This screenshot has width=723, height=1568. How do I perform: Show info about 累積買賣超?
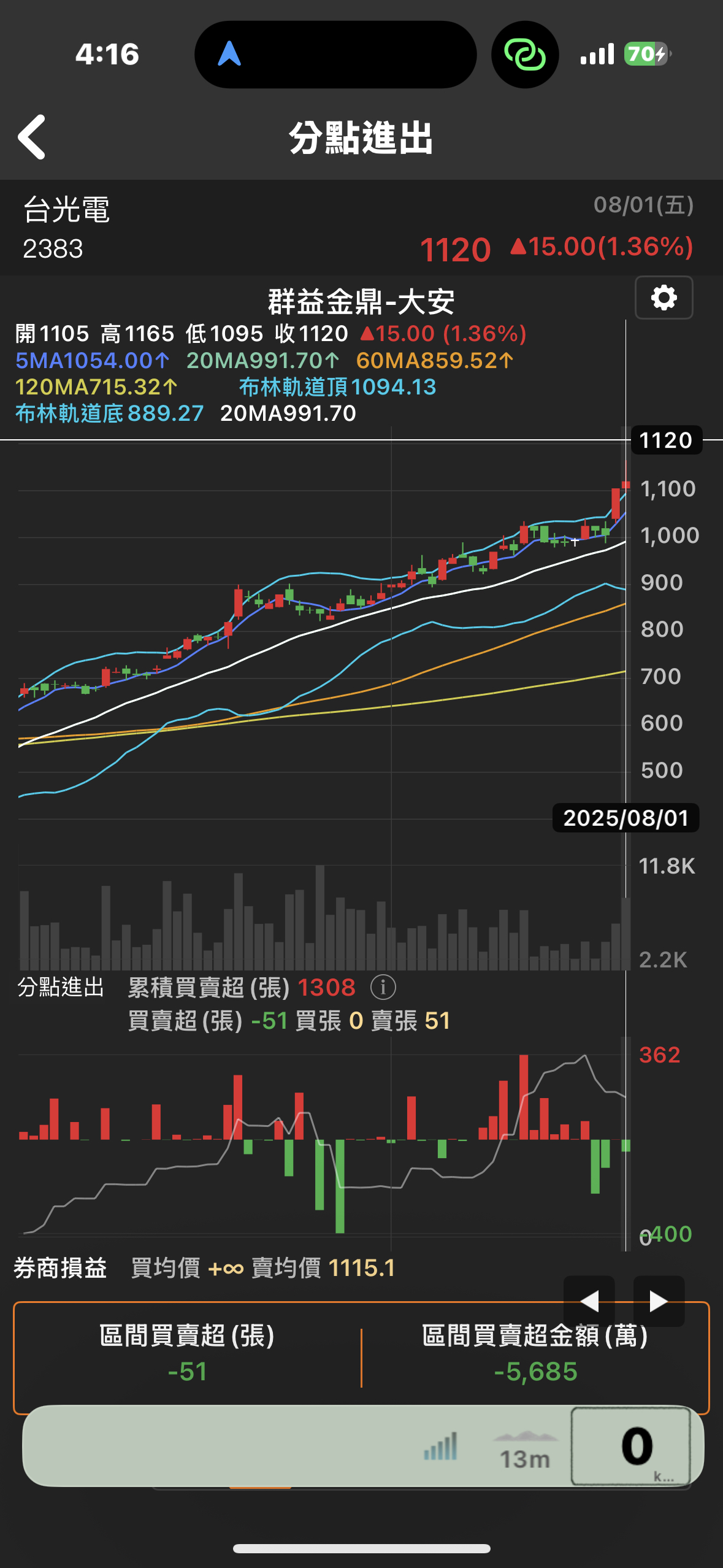coord(383,988)
